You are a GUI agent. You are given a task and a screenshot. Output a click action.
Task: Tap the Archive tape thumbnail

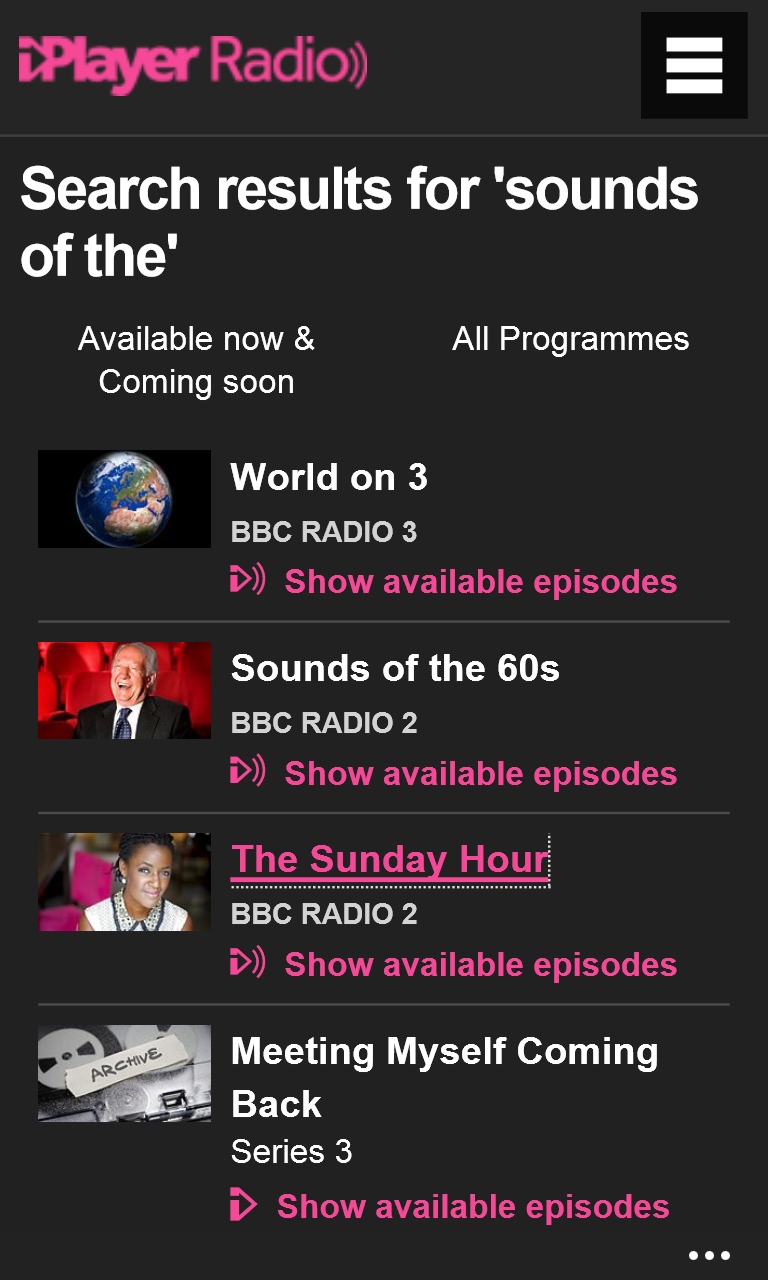(x=124, y=1073)
